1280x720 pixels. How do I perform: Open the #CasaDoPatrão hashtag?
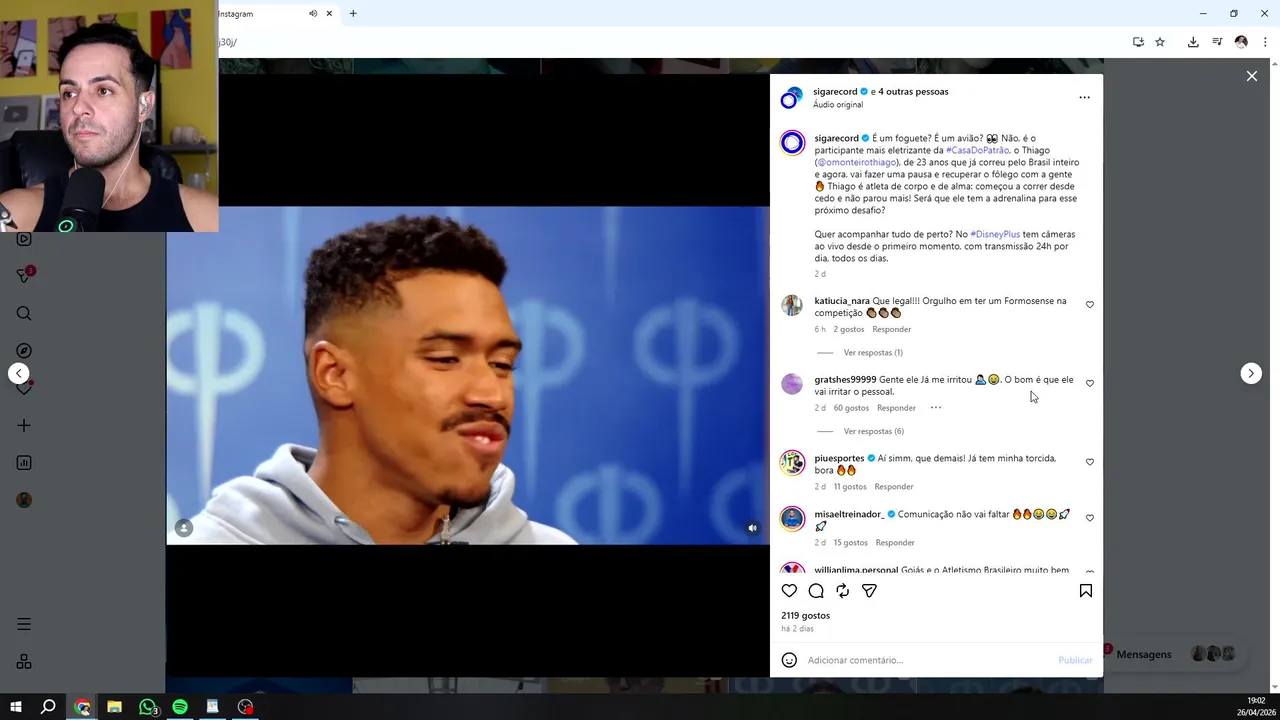point(977,150)
